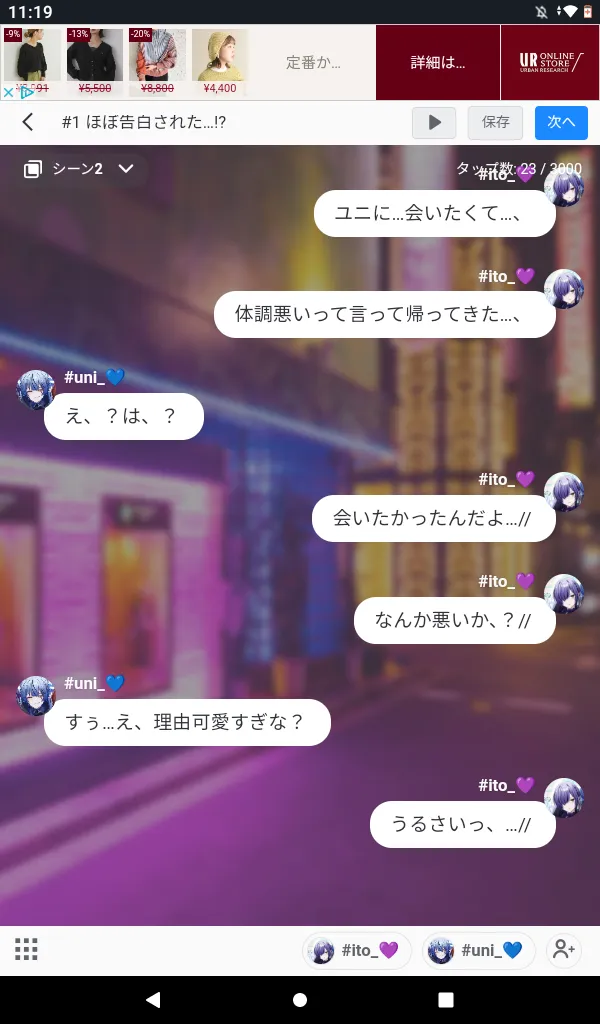Edit the message すぅ…え、理由可愛すぎな？
Image resolution: width=600 pixels, height=1024 pixels.
tap(187, 722)
